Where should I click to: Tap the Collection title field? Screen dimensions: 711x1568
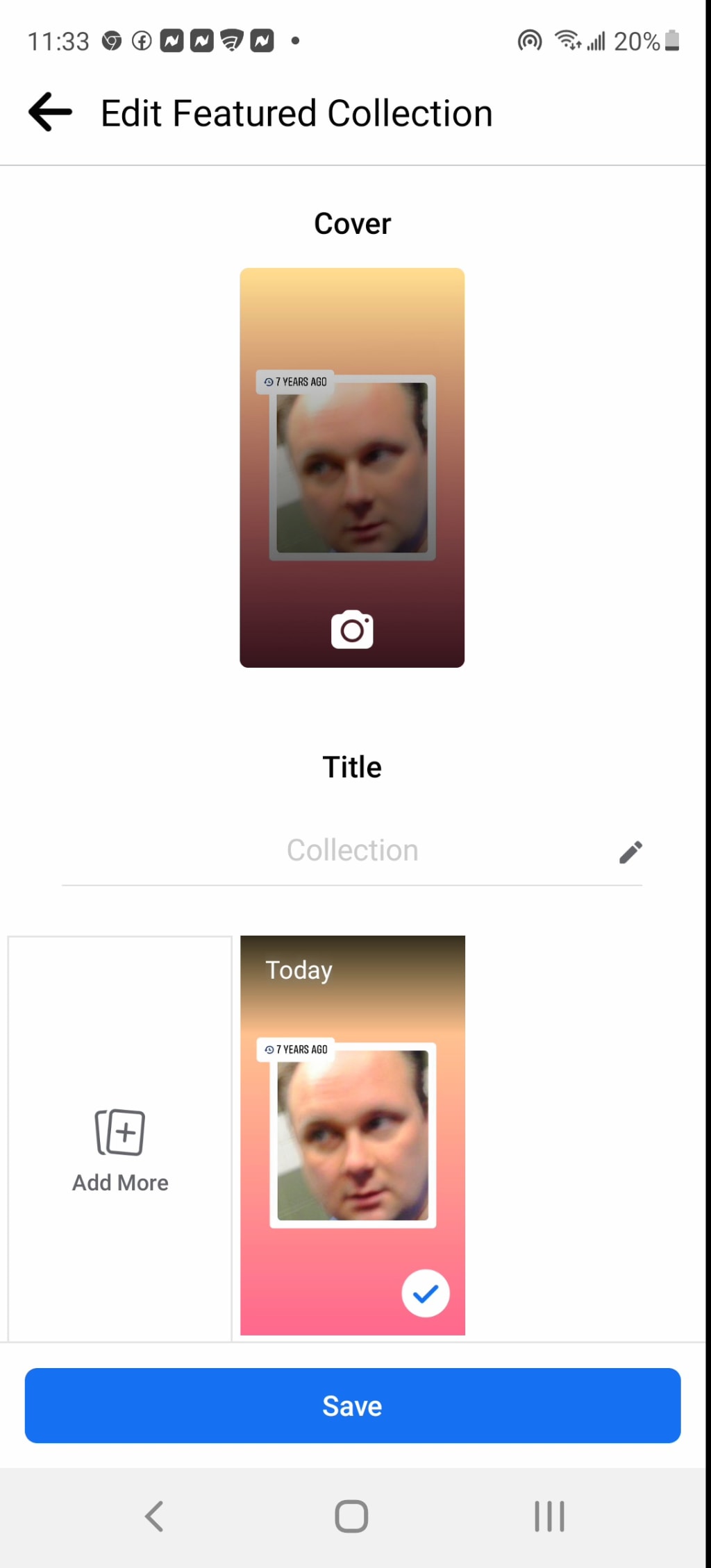[352, 850]
